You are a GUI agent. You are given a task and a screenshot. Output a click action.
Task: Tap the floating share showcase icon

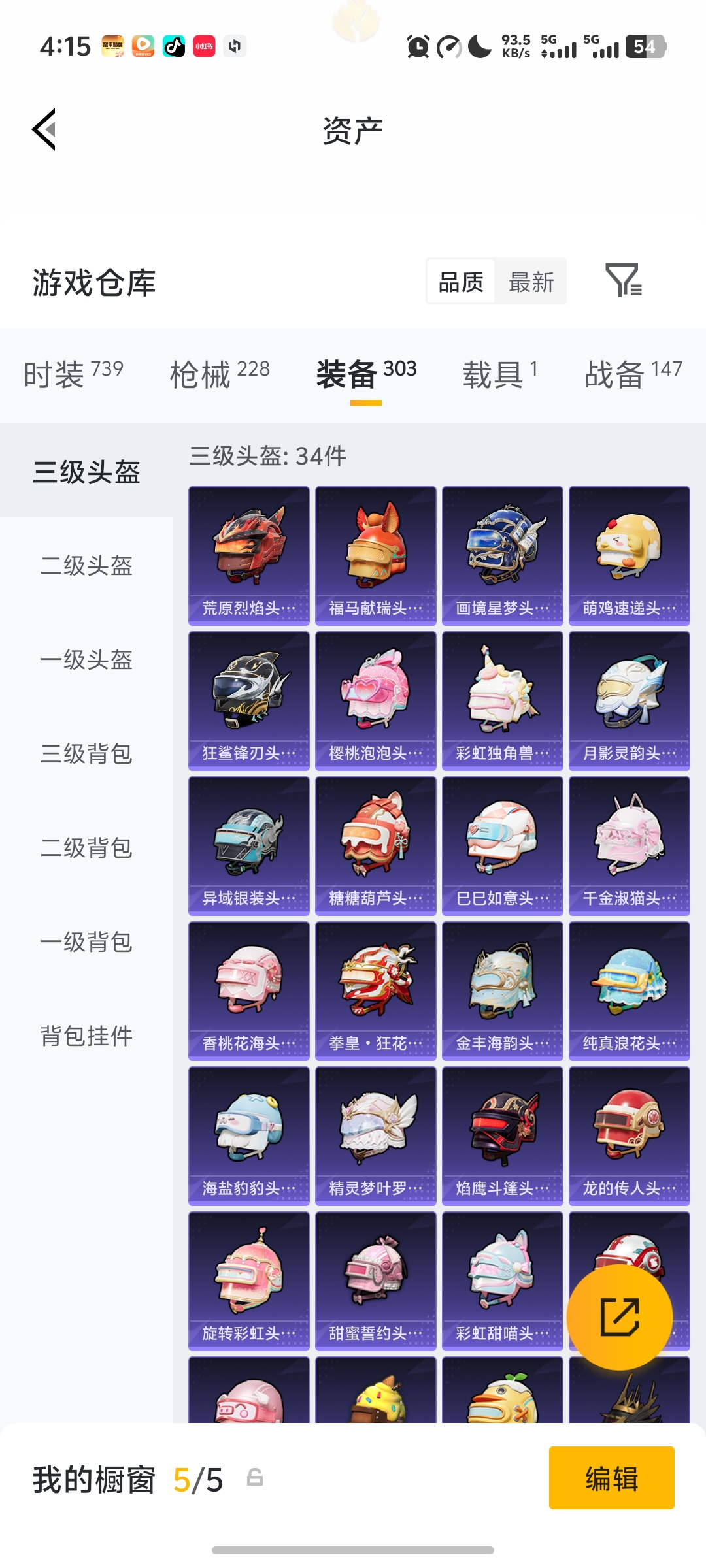tap(619, 1317)
